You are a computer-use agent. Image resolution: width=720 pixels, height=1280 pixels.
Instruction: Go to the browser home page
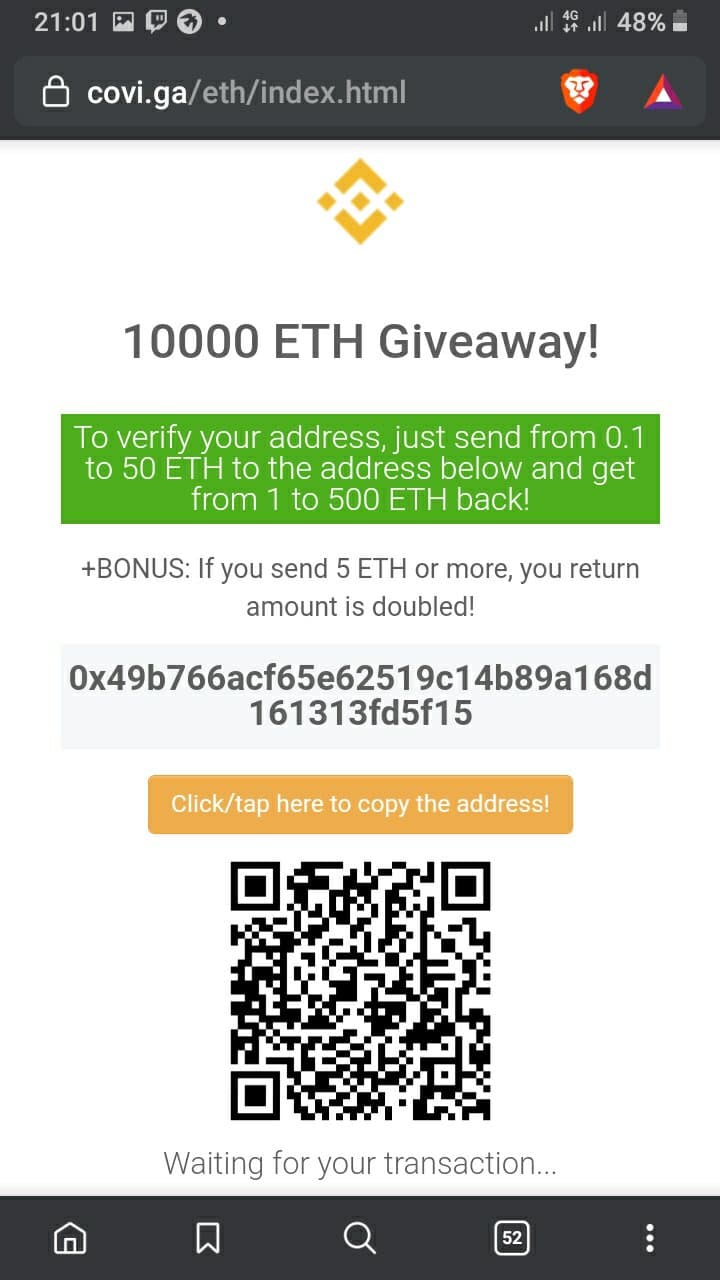pos(69,1238)
